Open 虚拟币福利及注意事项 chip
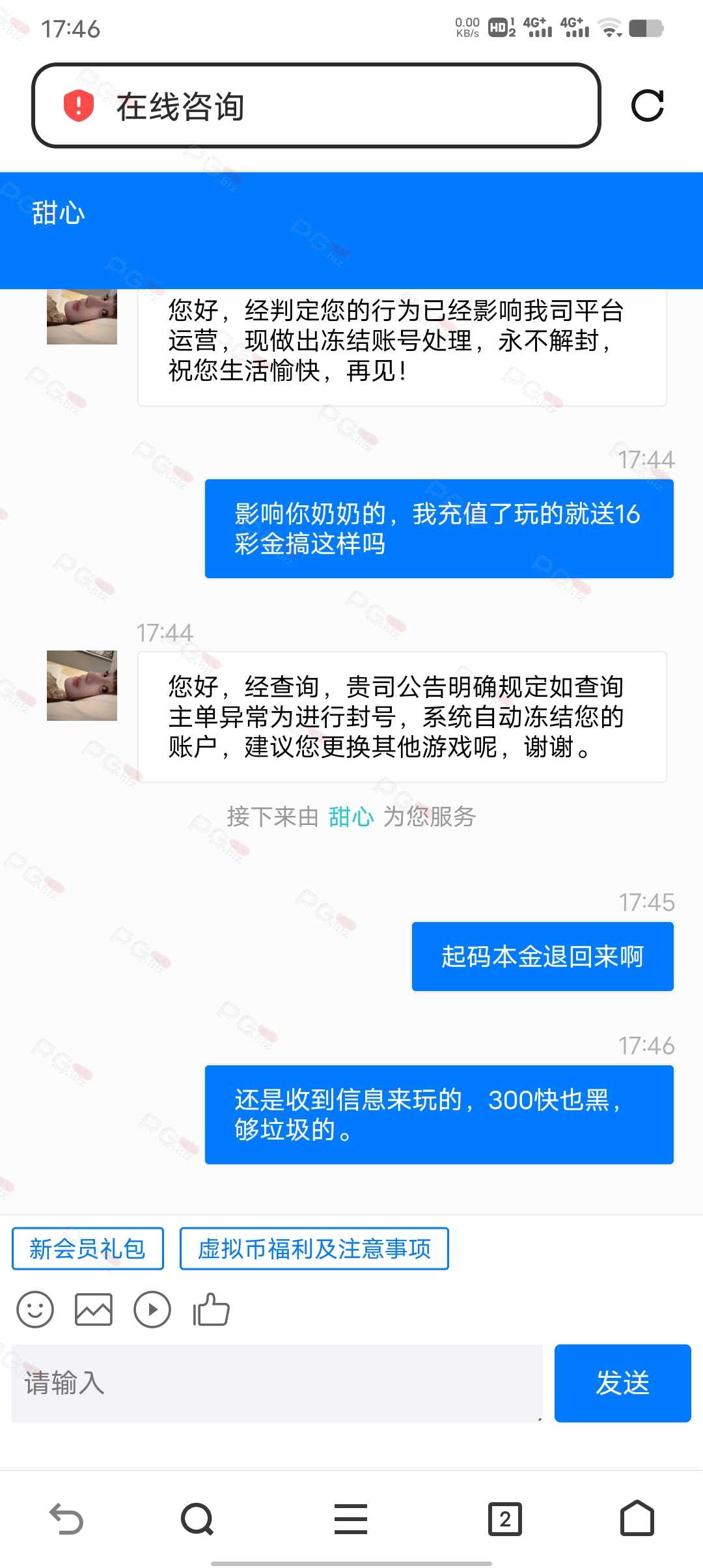Image resolution: width=703 pixels, height=1568 pixels. [314, 1248]
